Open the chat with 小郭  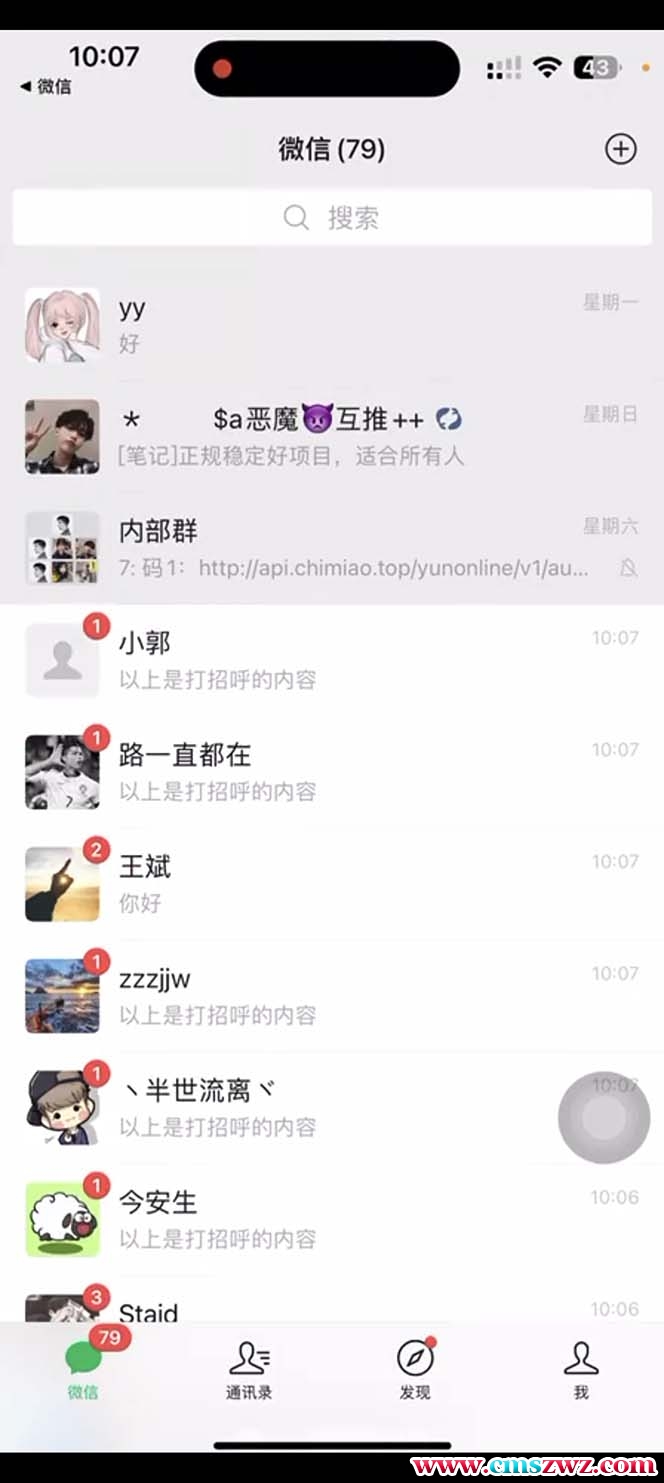[332, 660]
